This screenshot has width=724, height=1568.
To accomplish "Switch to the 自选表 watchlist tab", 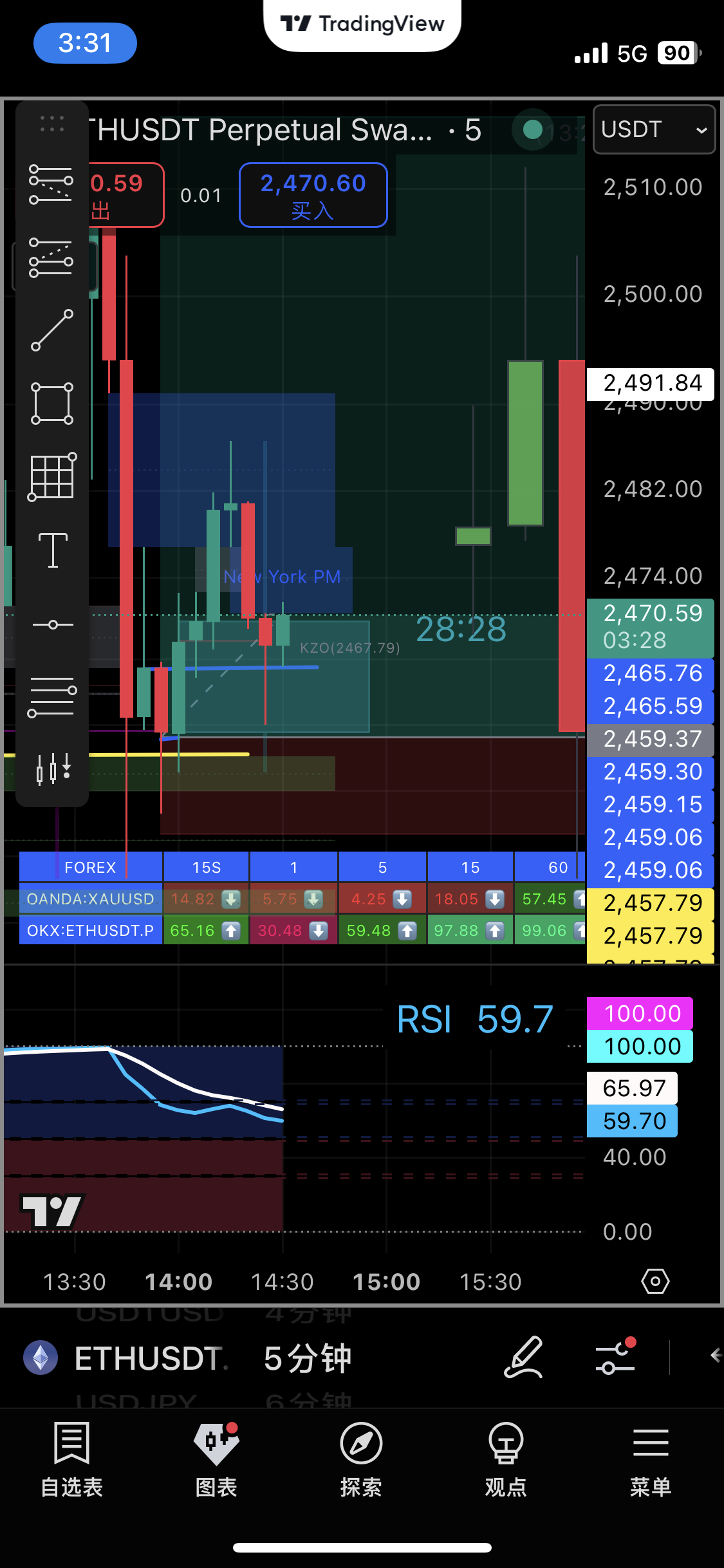I will (x=71, y=1459).
